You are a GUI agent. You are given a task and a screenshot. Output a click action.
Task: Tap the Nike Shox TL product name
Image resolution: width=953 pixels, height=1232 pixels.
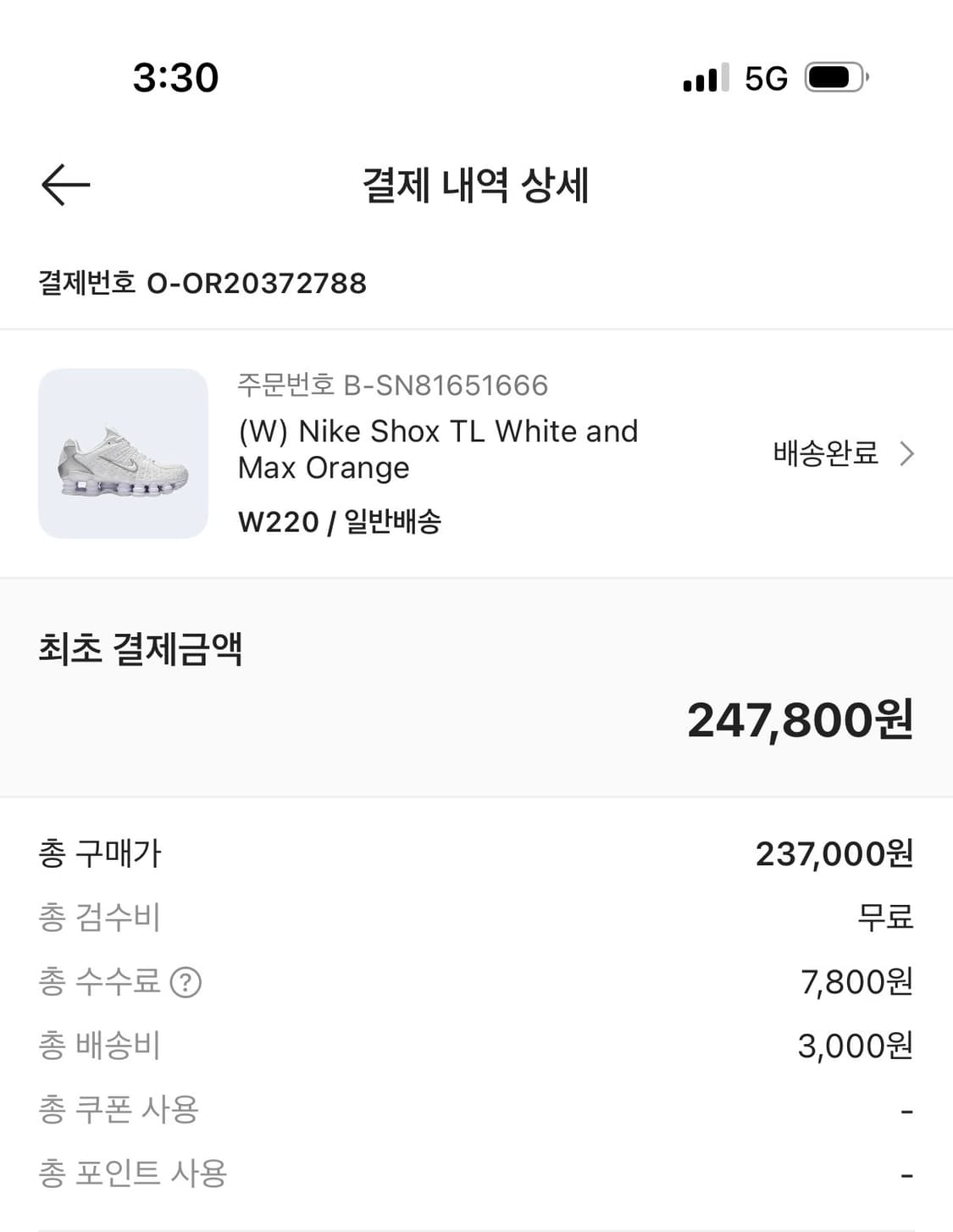point(439,449)
